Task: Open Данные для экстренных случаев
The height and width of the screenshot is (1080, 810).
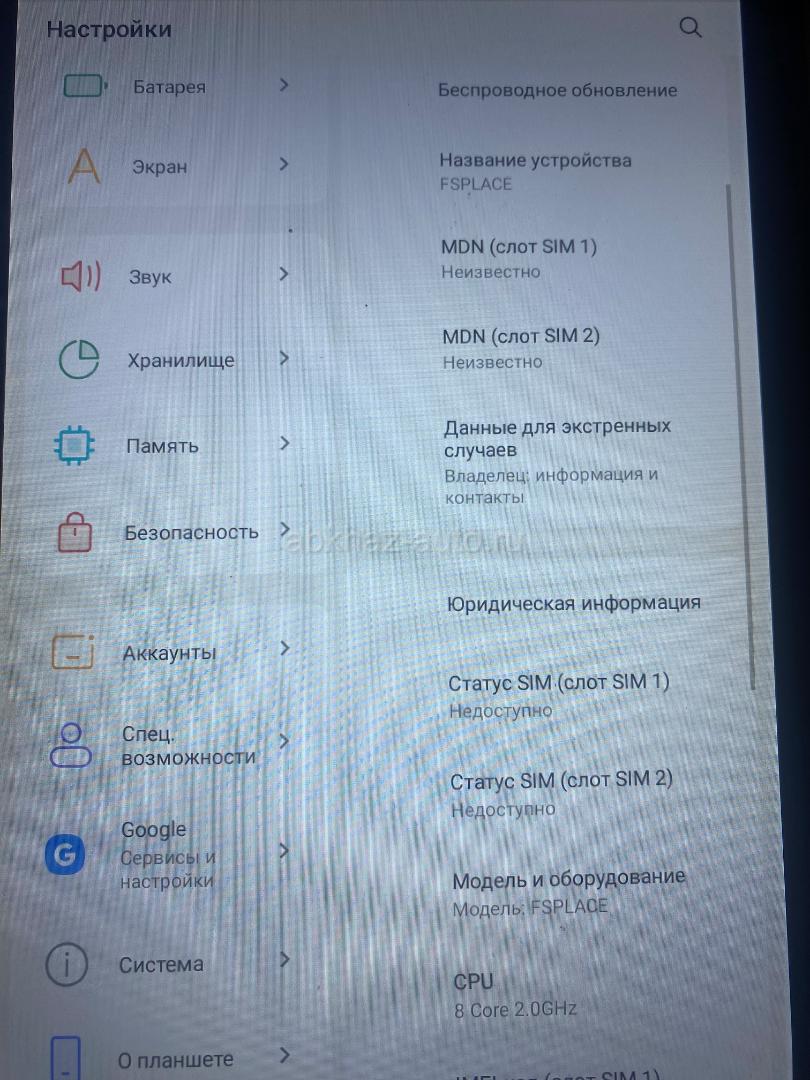Action: click(557, 460)
